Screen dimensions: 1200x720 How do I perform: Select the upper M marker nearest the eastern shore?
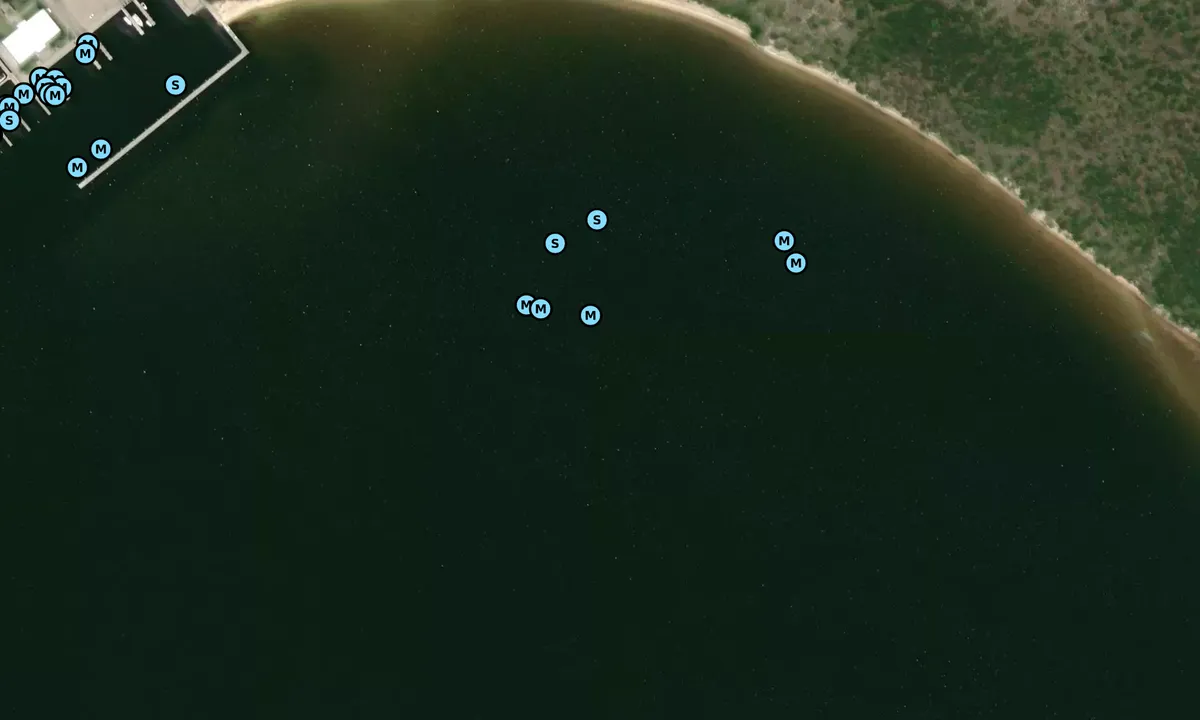784,241
